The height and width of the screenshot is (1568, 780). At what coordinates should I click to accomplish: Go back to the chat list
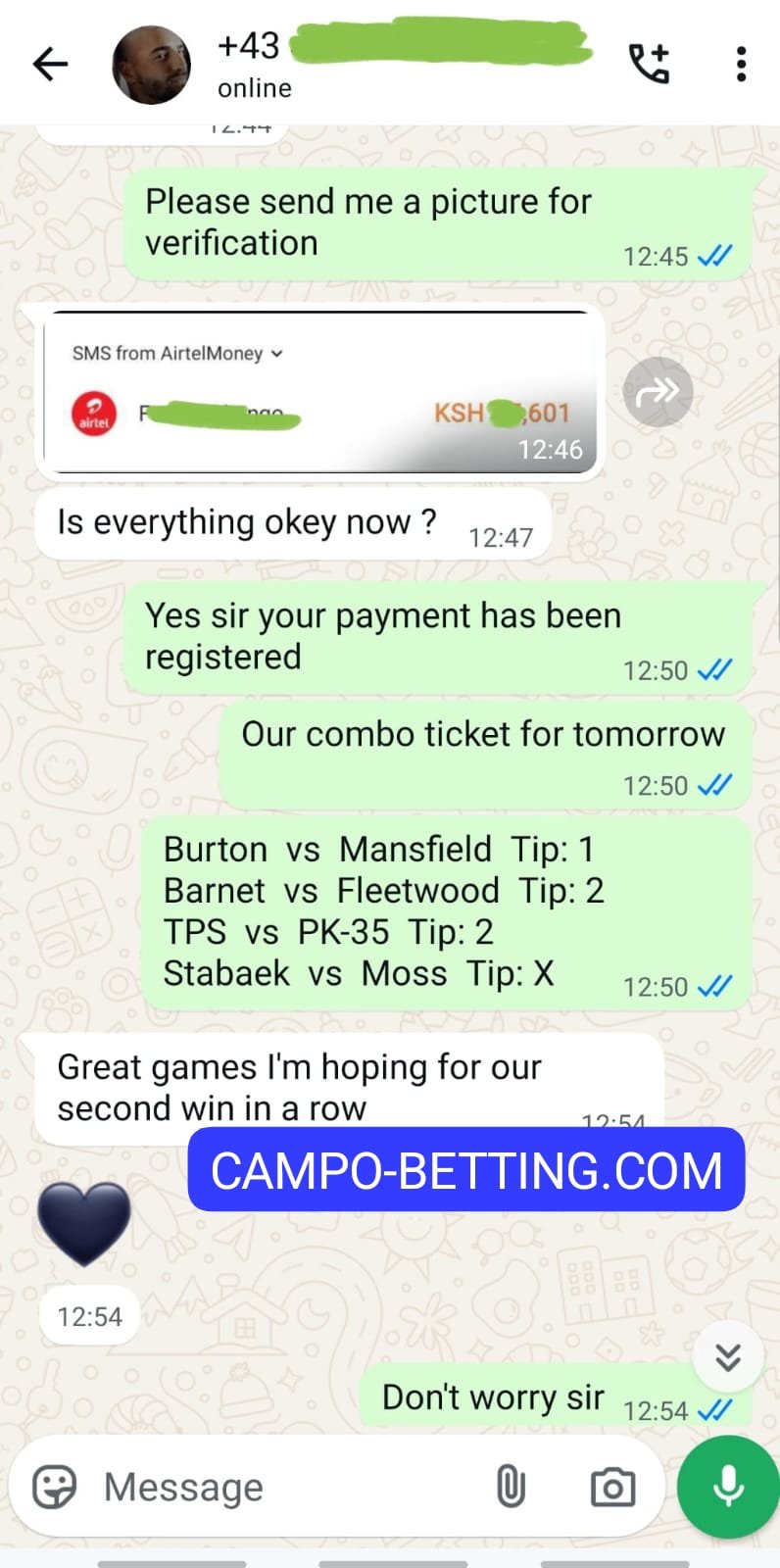[x=50, y=65]
